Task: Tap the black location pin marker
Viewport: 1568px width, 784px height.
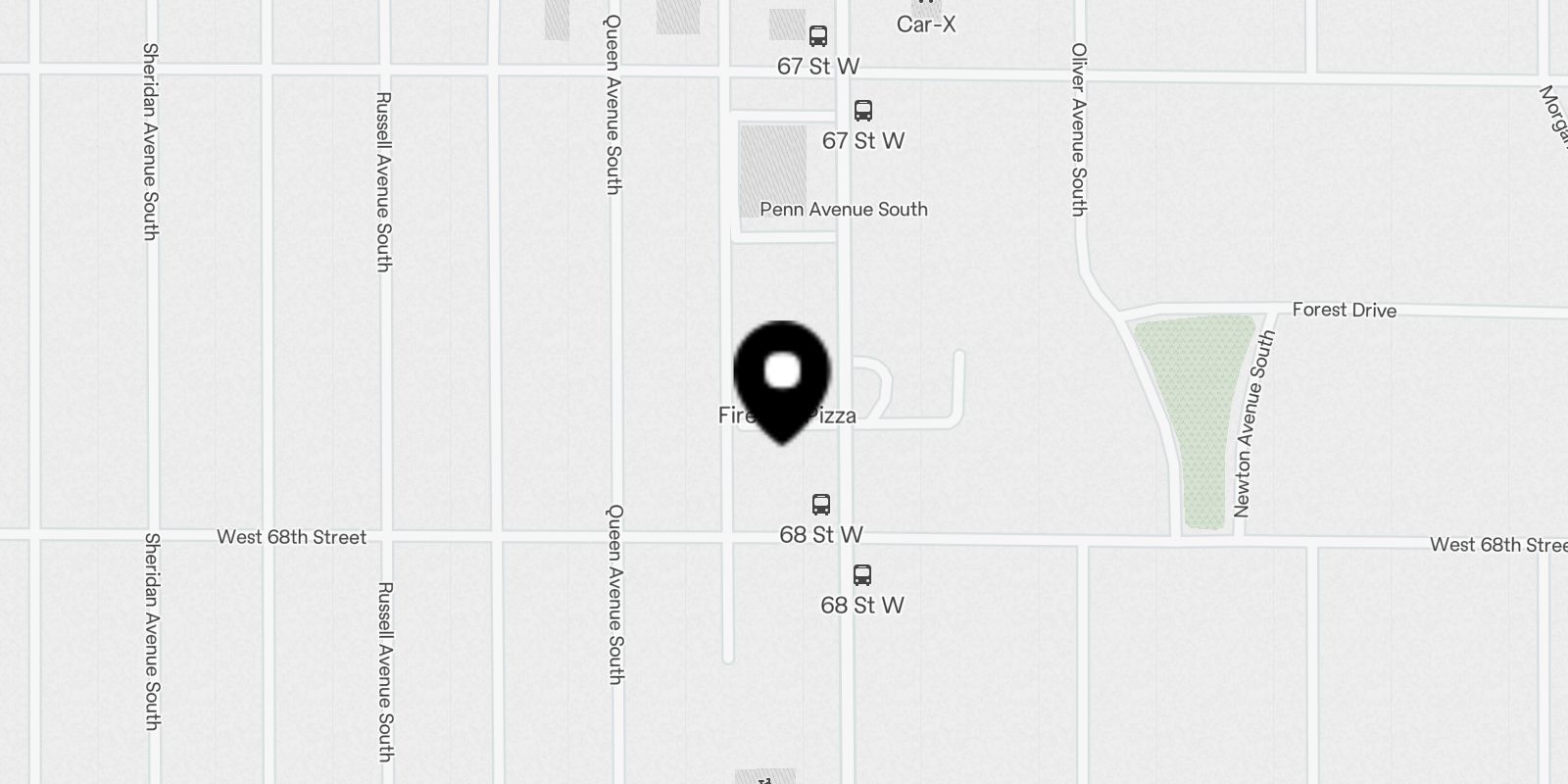Action: [x=781, y=377]
